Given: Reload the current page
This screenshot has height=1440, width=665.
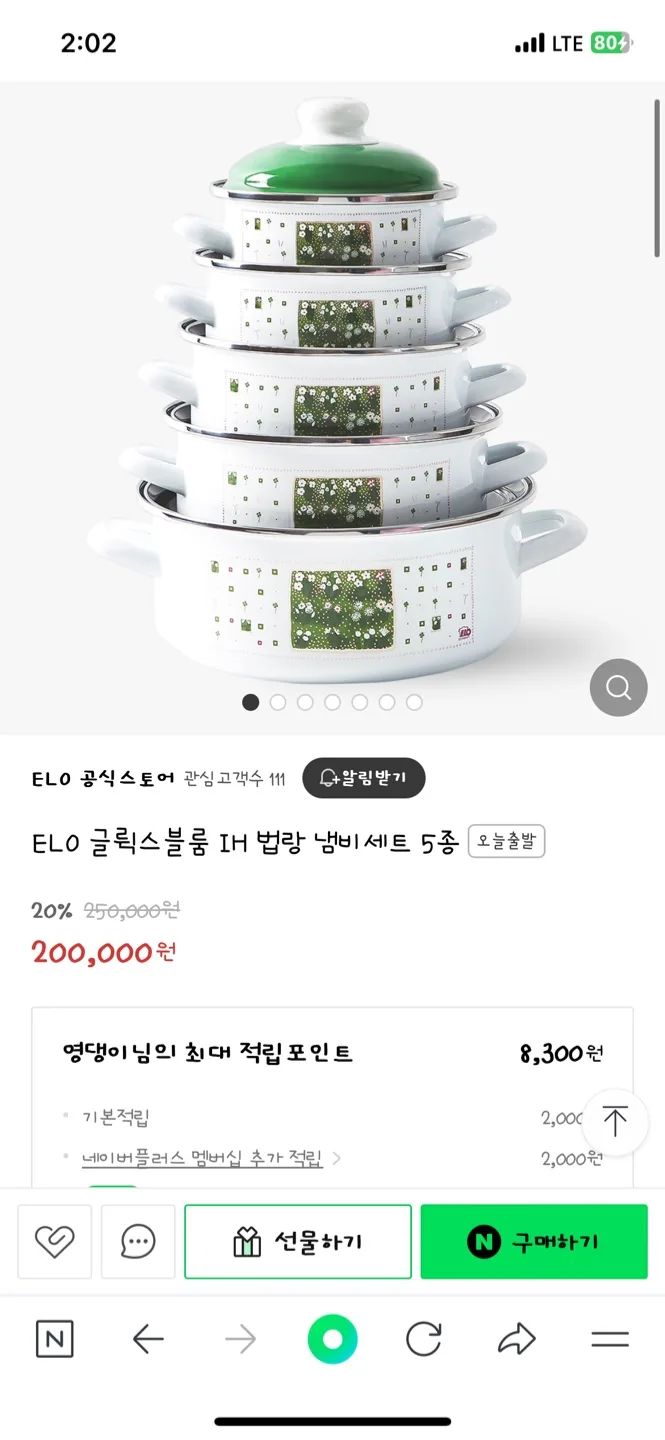Looking at the screenshot, I should click(x=424, y=1339).
